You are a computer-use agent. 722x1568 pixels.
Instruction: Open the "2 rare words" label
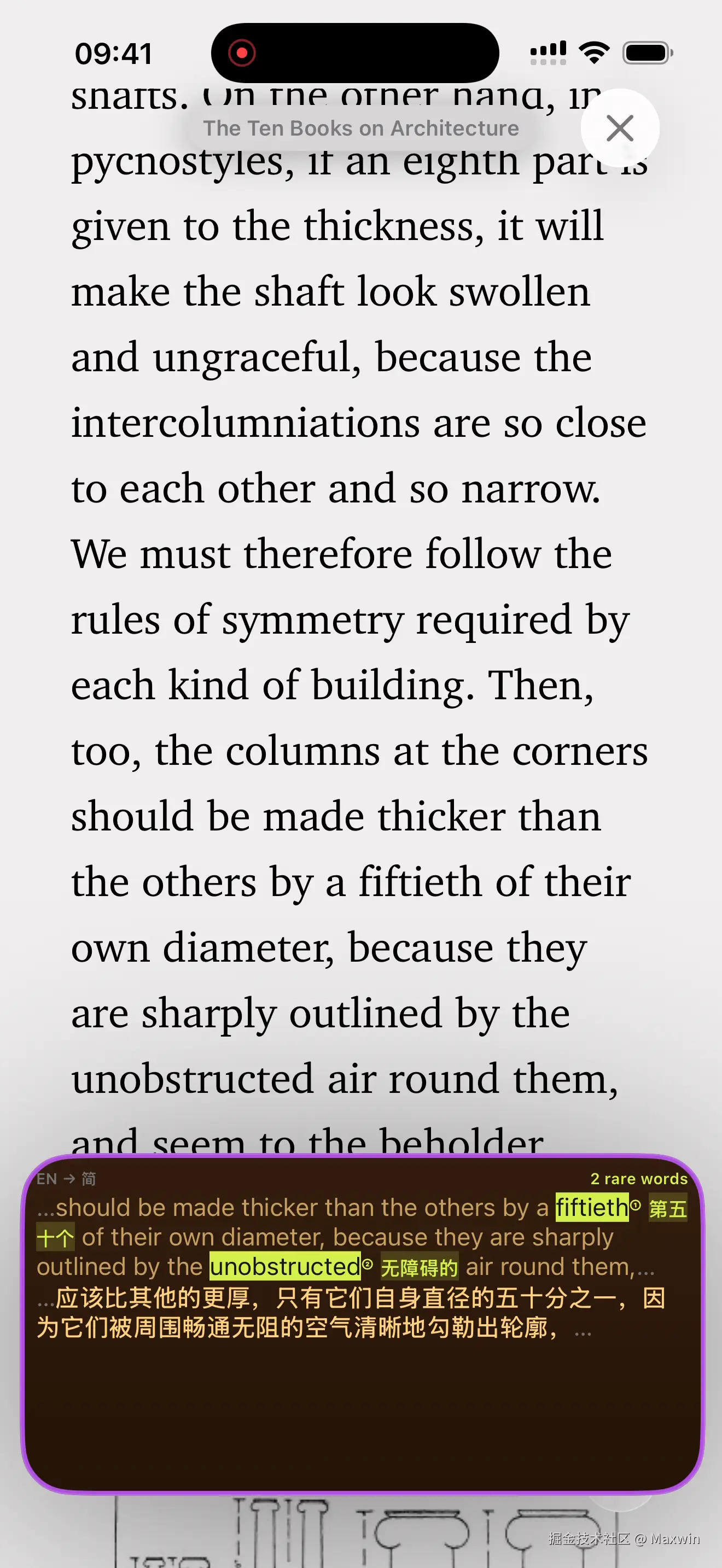pyautogui.click(x=639, y=1179)
